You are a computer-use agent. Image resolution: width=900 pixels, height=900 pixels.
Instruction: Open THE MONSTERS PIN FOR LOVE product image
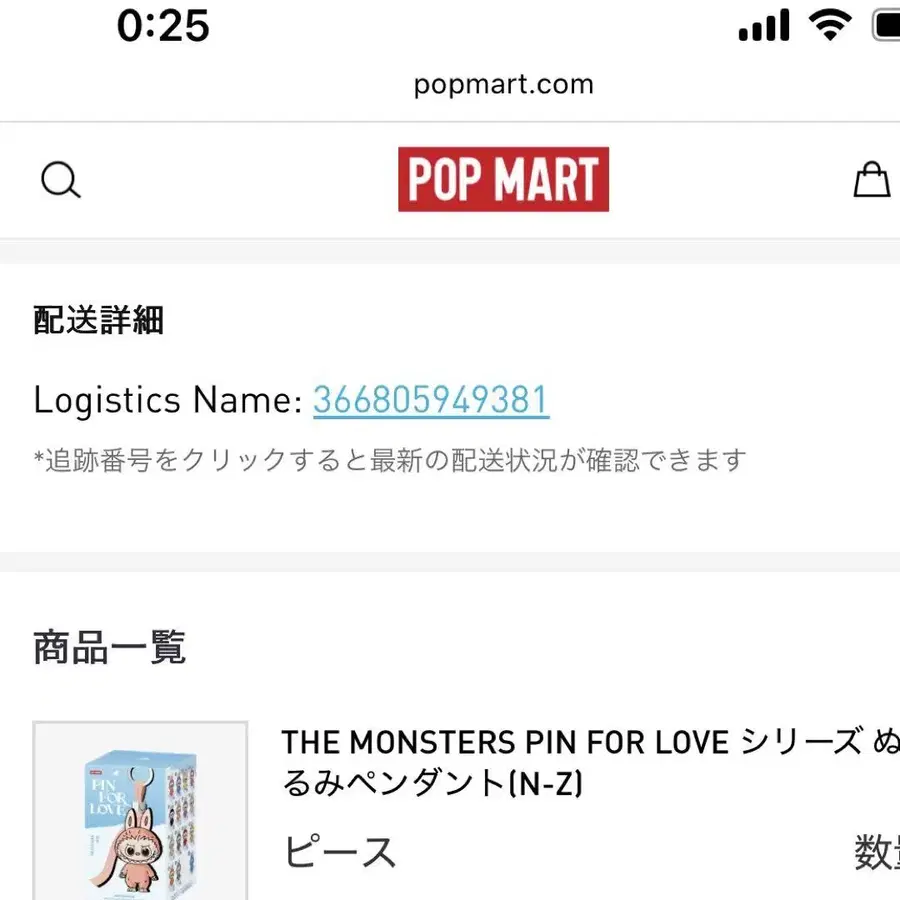pyautogui.click(x=140, y=812)
